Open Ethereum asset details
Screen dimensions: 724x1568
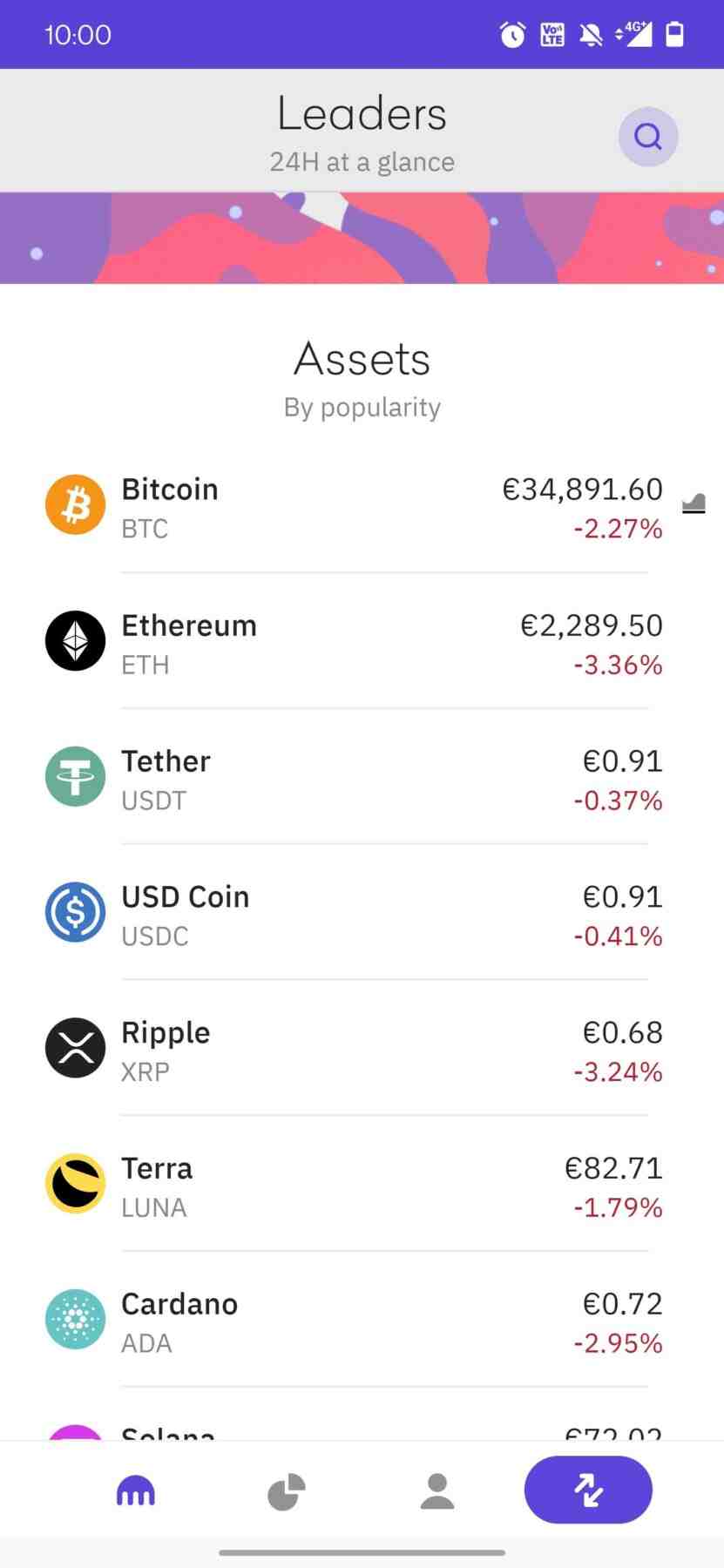point(354,643)
